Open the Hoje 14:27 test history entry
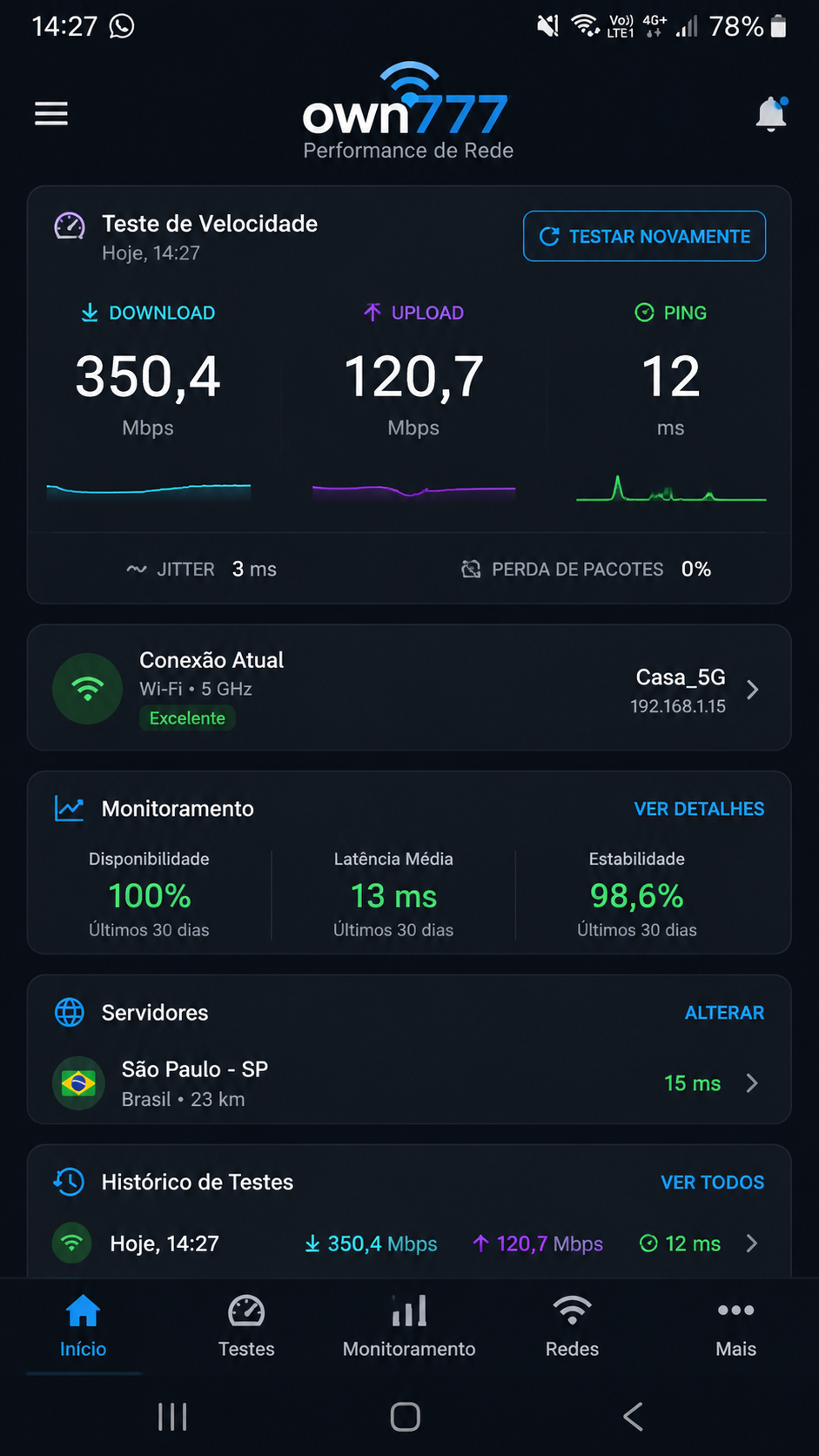 click(409, 1244)
